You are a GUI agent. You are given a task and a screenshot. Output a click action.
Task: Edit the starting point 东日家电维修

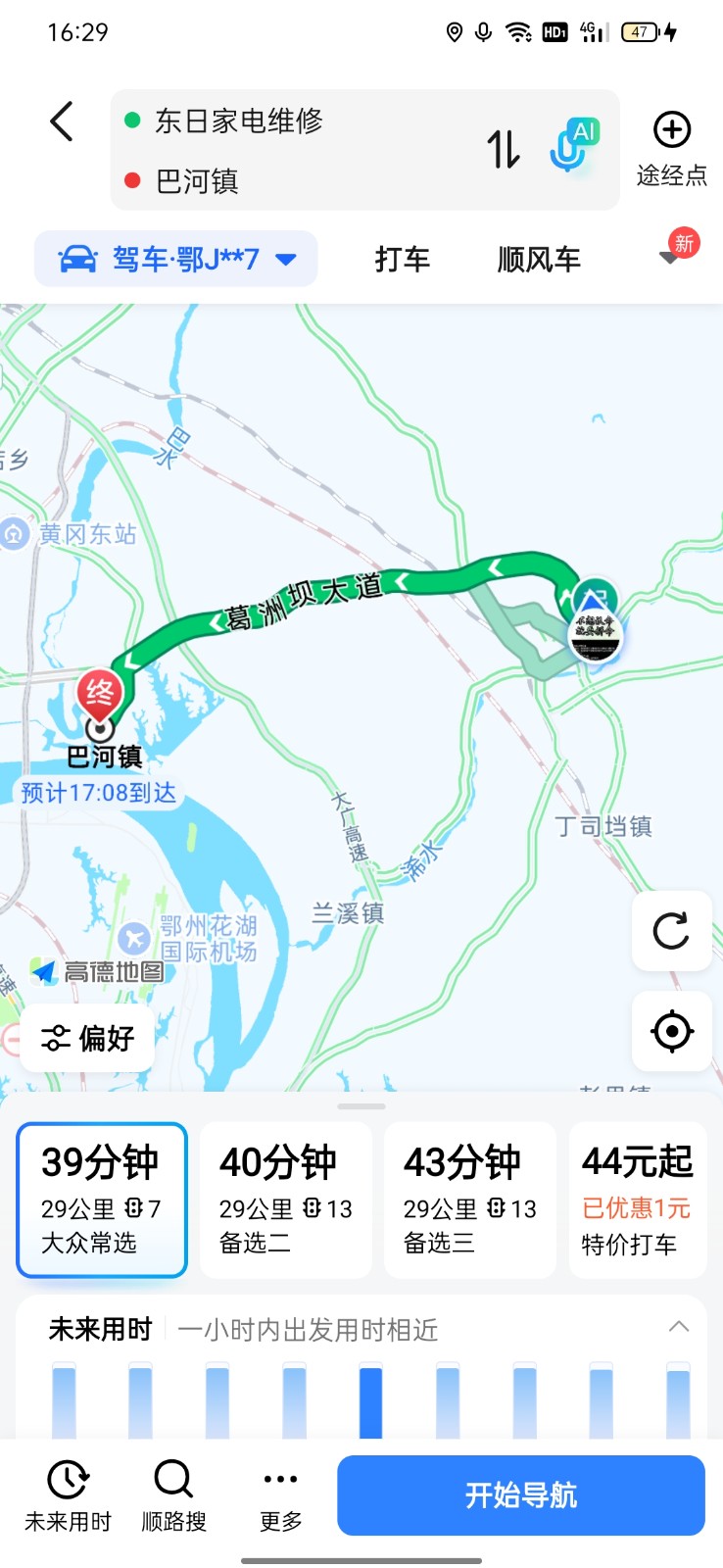239,122
